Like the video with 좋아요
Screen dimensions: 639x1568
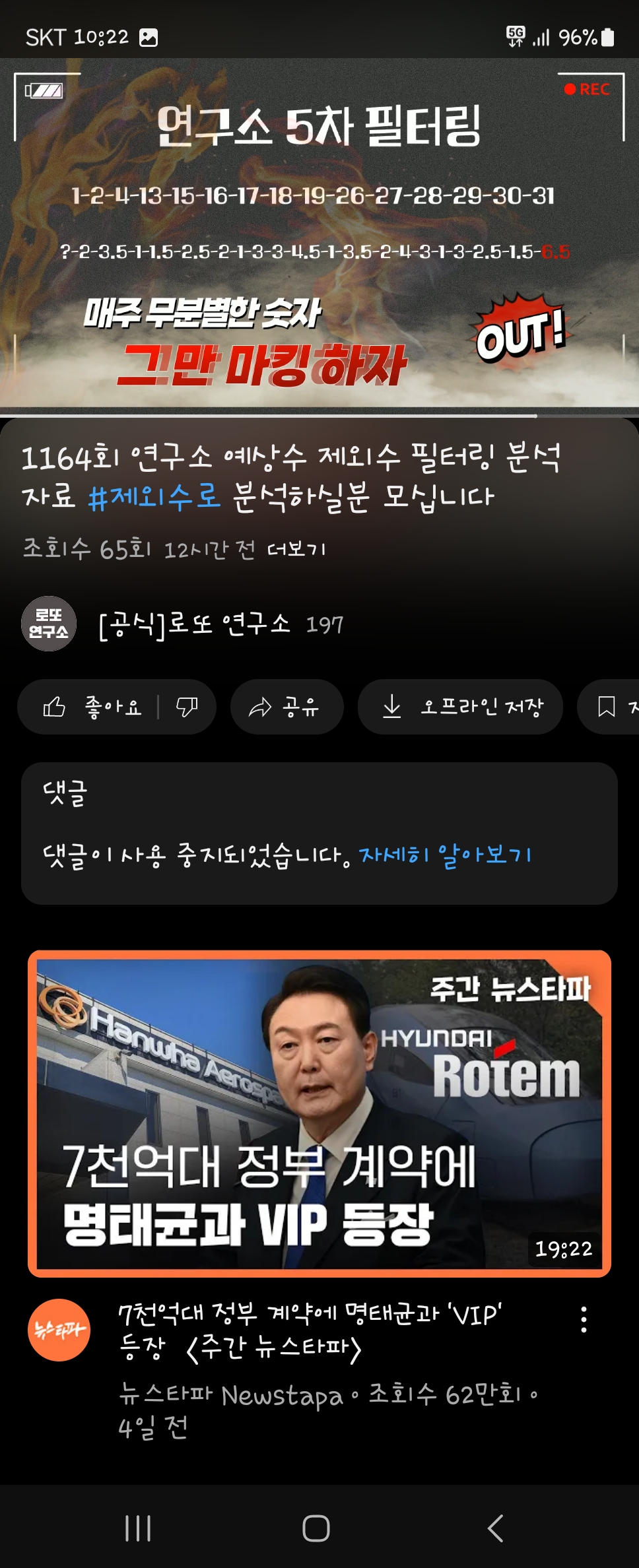tap(92, 707)
